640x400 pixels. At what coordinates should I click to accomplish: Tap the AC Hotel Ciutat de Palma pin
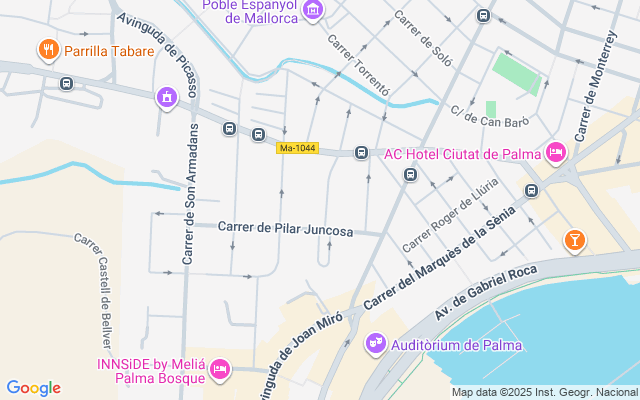point(557,153)
